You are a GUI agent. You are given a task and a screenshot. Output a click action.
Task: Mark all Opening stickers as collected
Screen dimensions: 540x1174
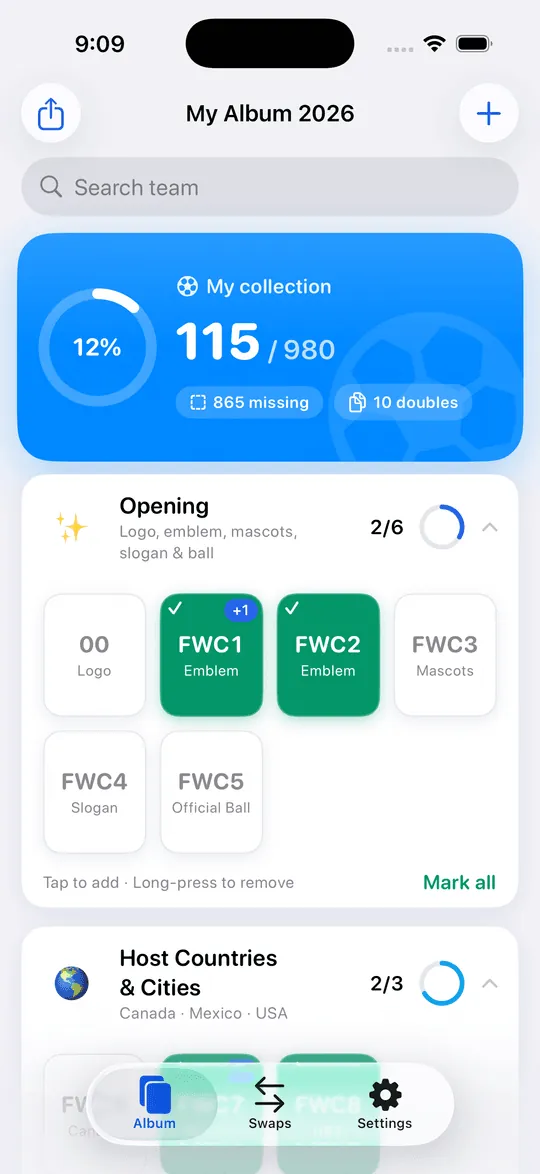(459, 882)
